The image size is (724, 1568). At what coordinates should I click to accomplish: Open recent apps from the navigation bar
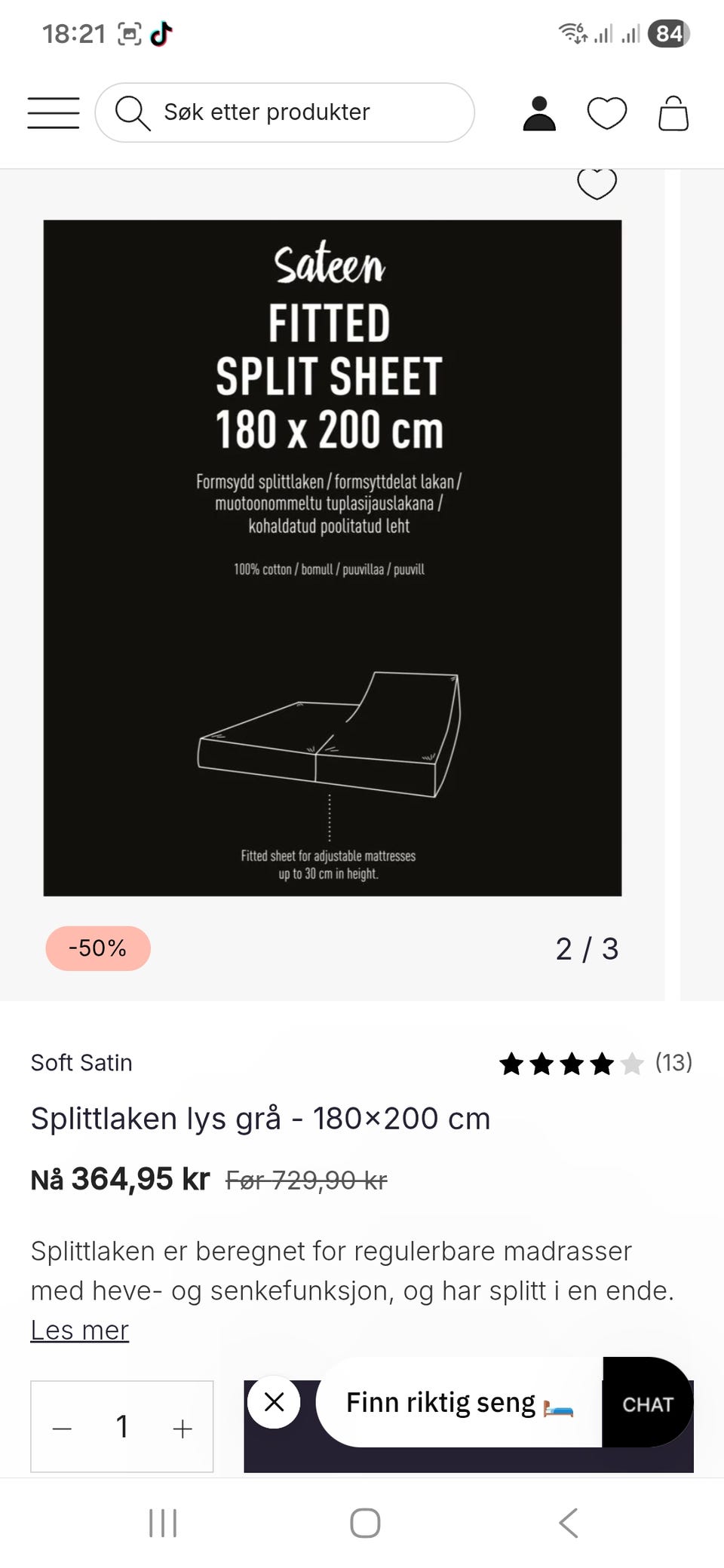point(163,1522)
